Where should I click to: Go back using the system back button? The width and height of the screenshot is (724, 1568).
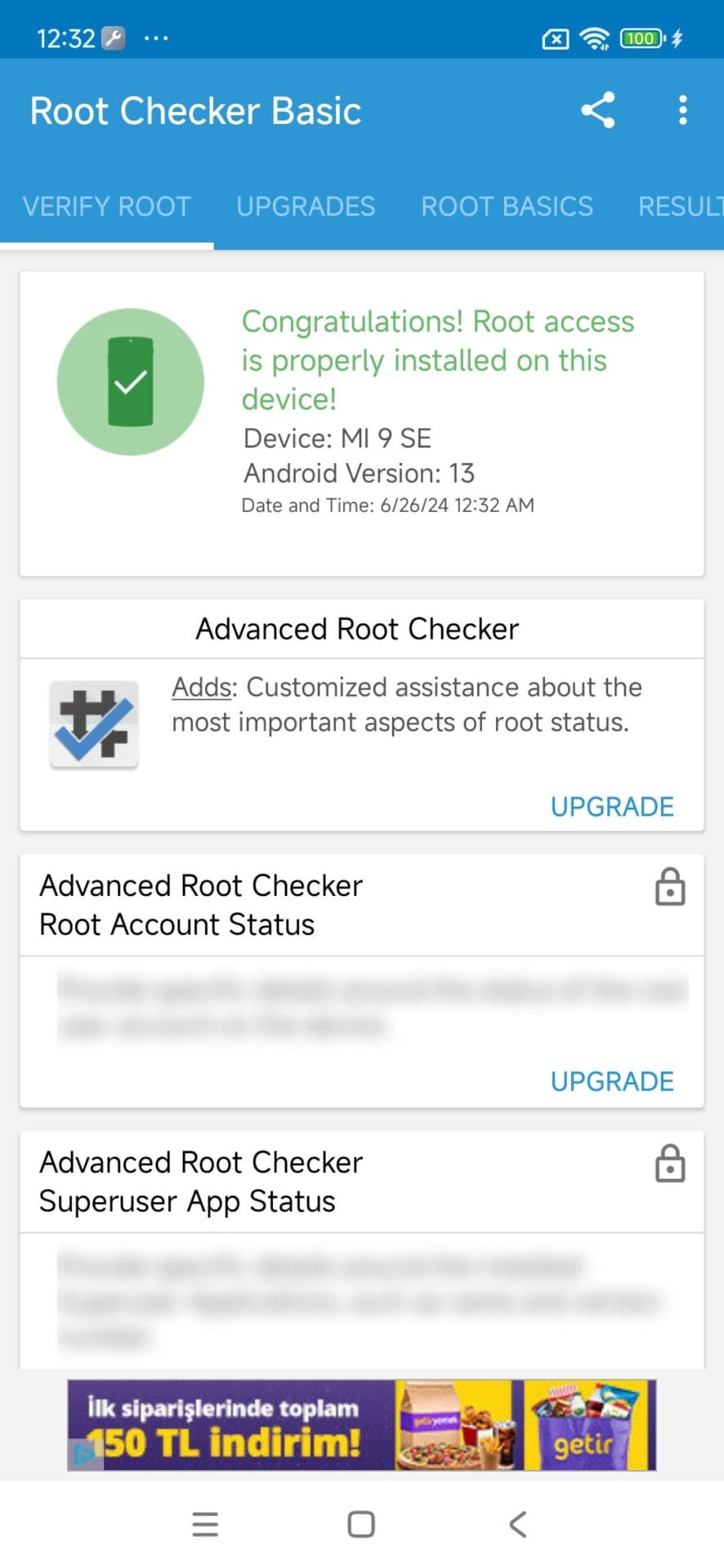pyautogui.click(x=517, y=1524)
